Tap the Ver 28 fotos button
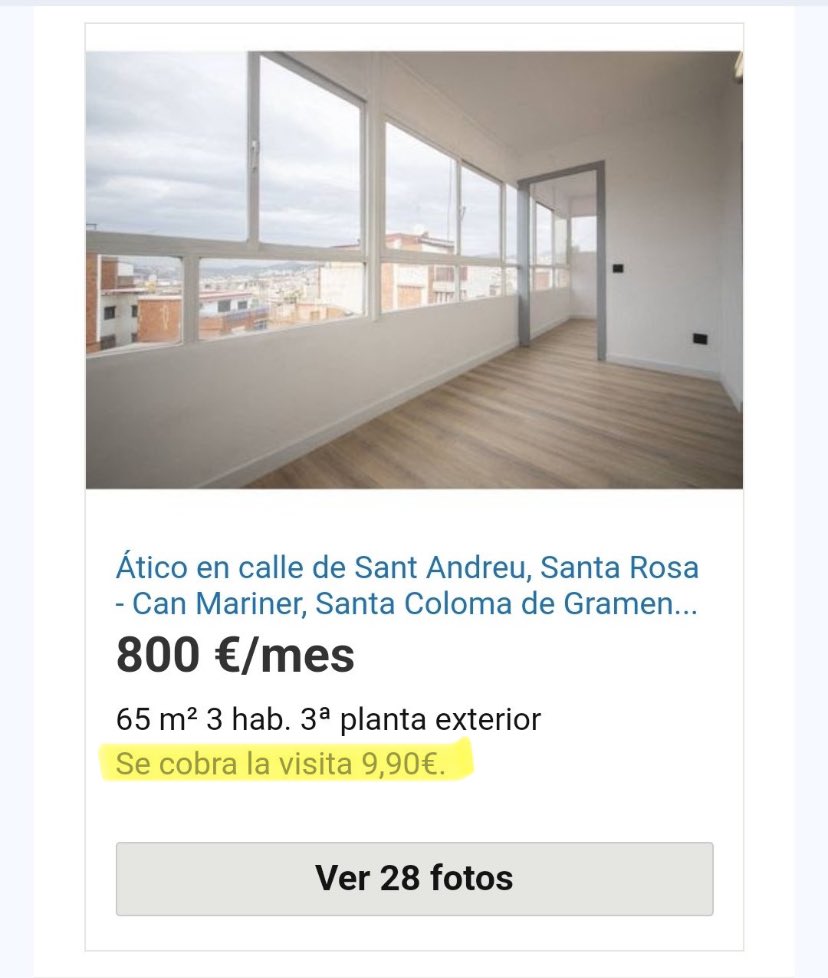This screenshot has height=978, width=828. pyautogui.click(x=414, y=878)
